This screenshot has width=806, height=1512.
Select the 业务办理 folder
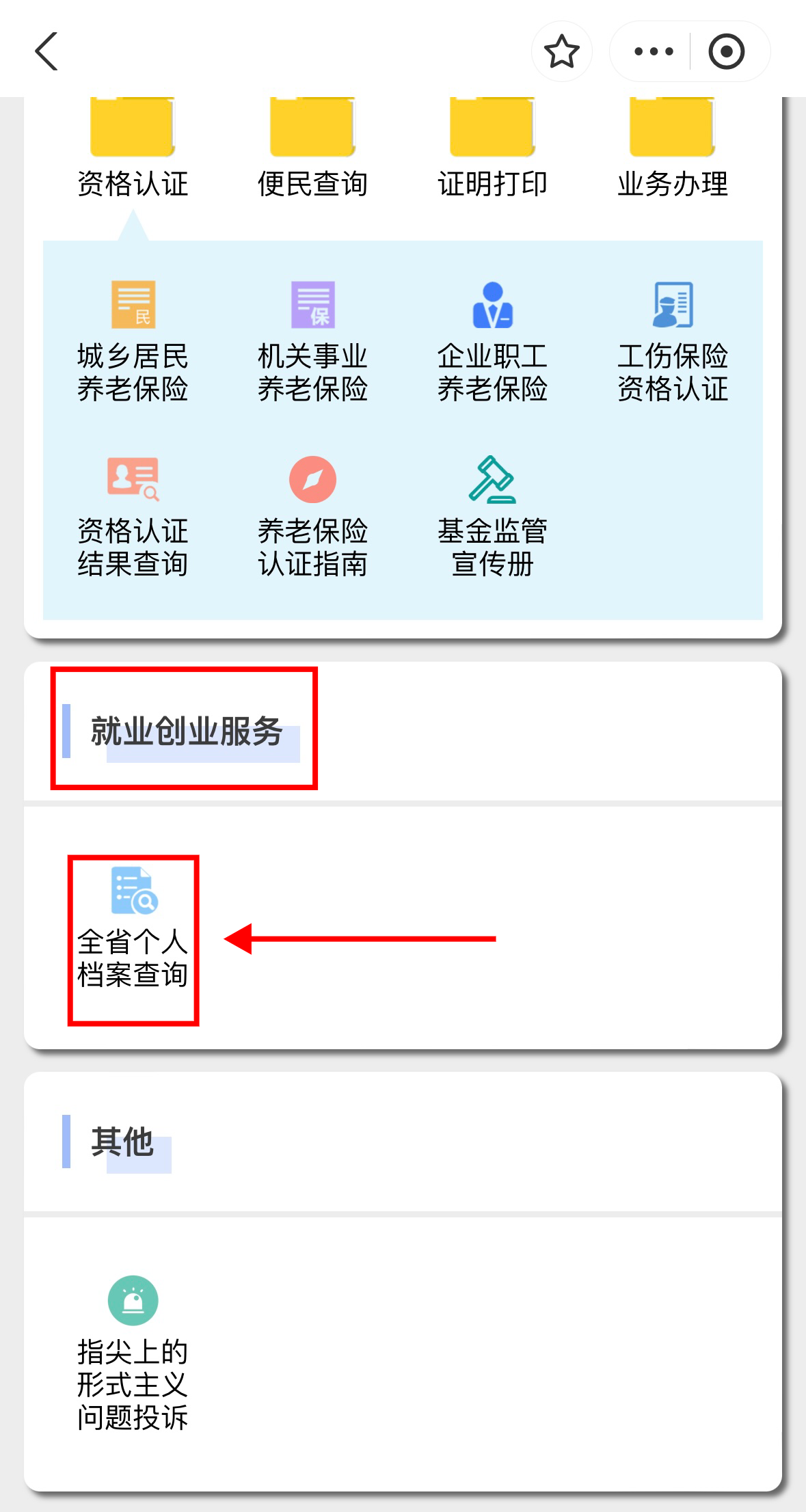click(672, 147)
